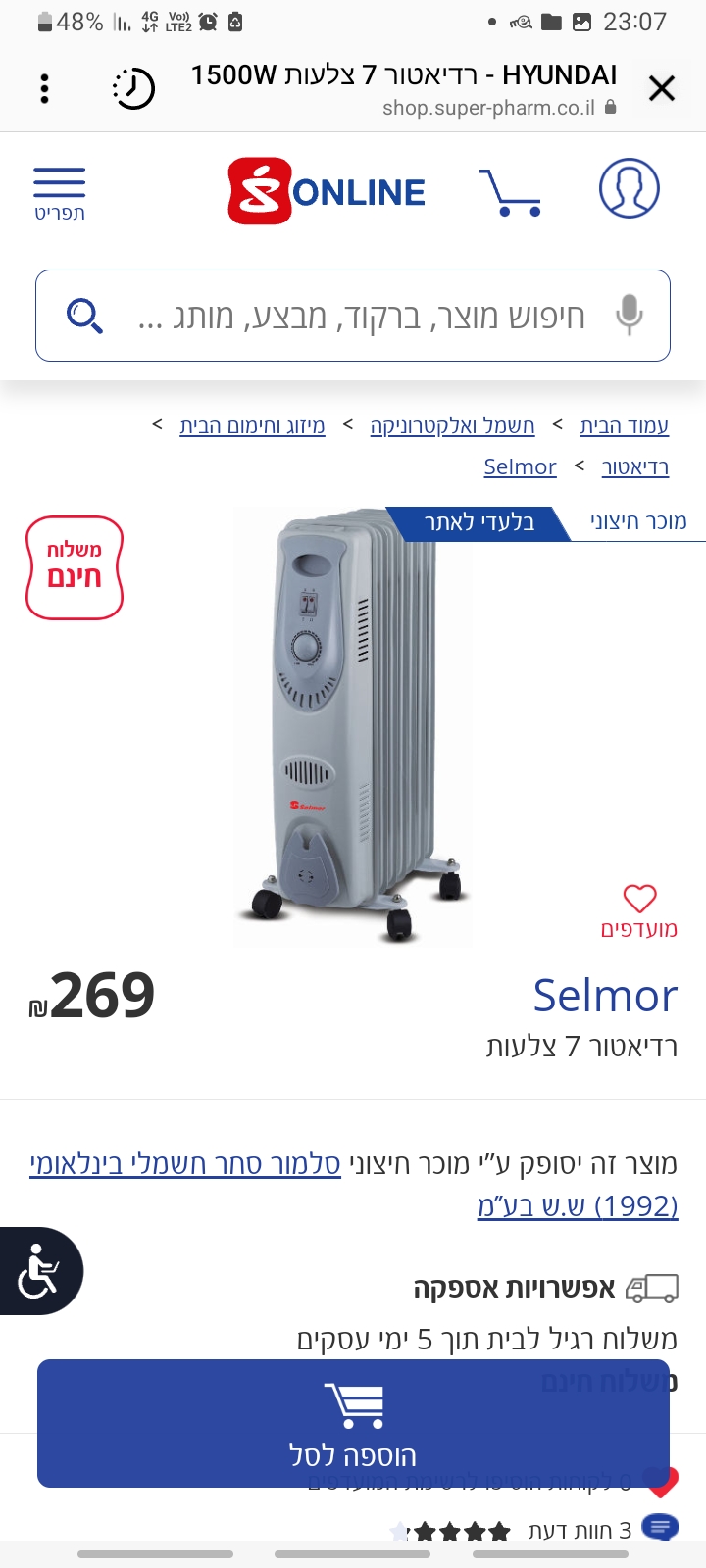Open the Selmor breadcrumb link

coord(520,466)
